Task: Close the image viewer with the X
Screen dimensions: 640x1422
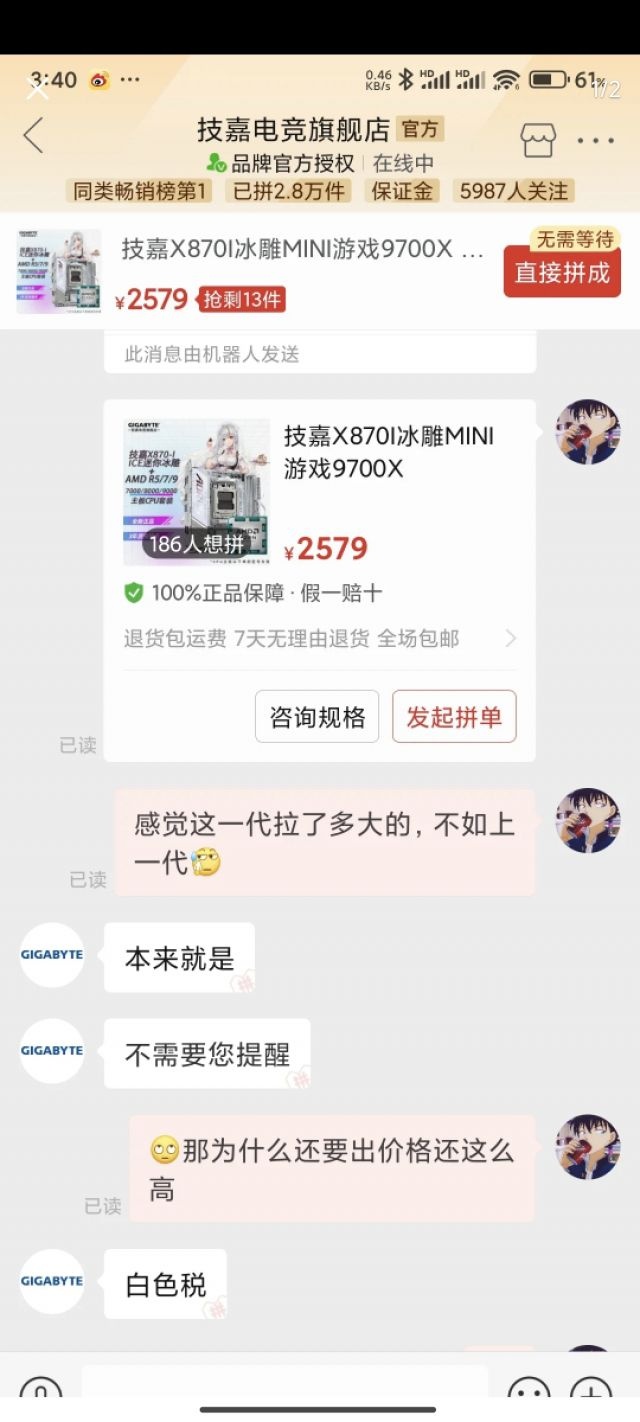Action: 38,88
